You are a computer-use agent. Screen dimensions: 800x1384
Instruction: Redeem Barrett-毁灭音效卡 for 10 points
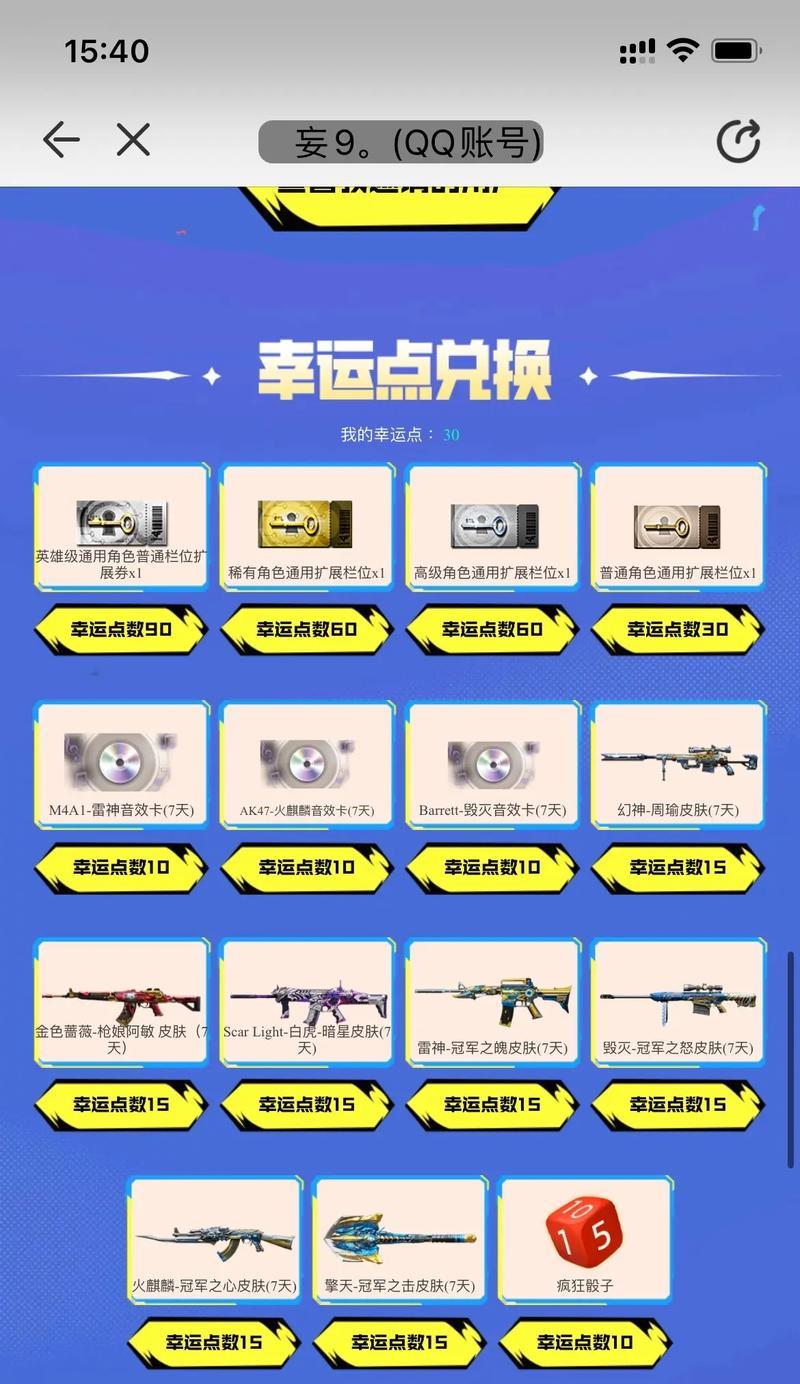pos(492,867)
